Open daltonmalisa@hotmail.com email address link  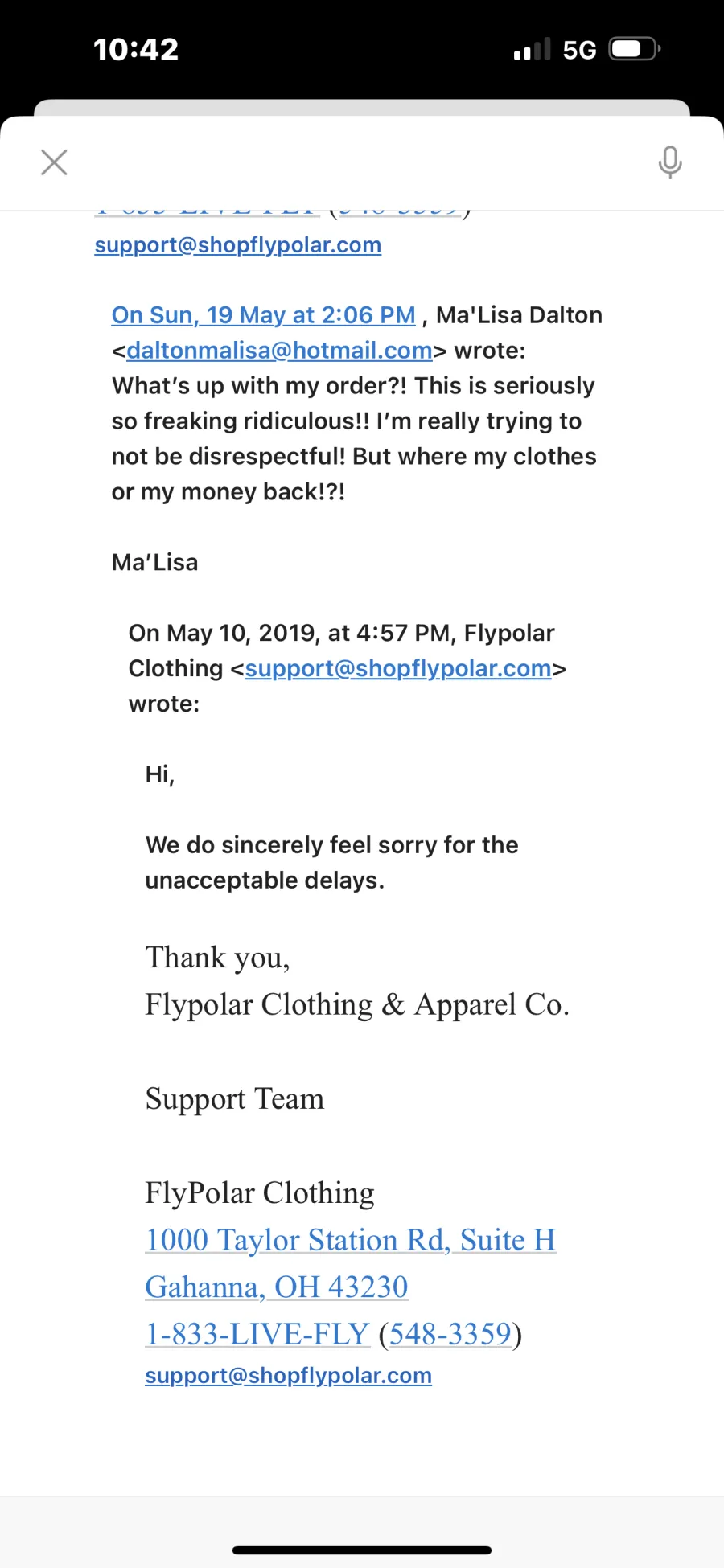280,351
